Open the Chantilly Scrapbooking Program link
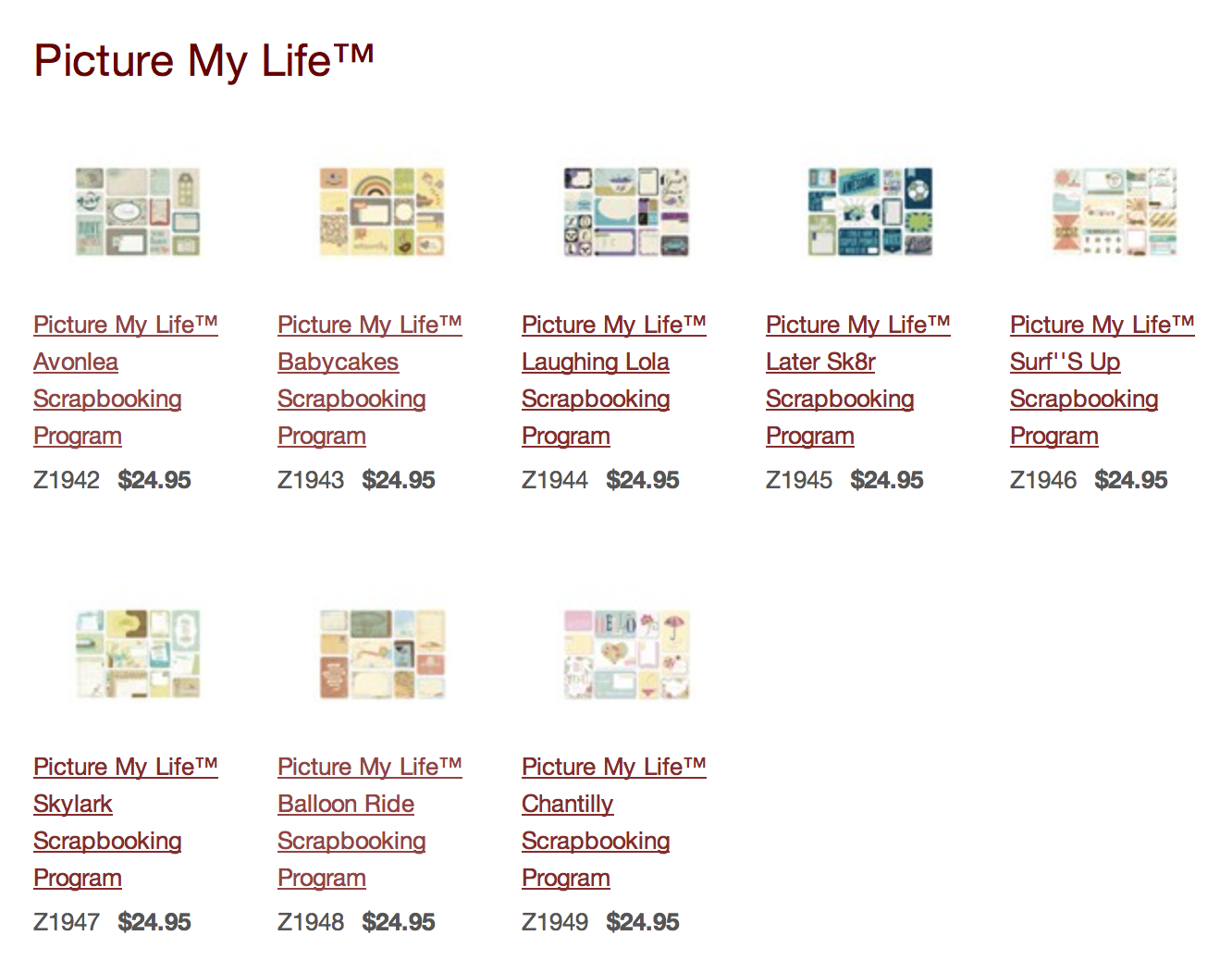The image size is (1232, 960). [x=567, y=805]
